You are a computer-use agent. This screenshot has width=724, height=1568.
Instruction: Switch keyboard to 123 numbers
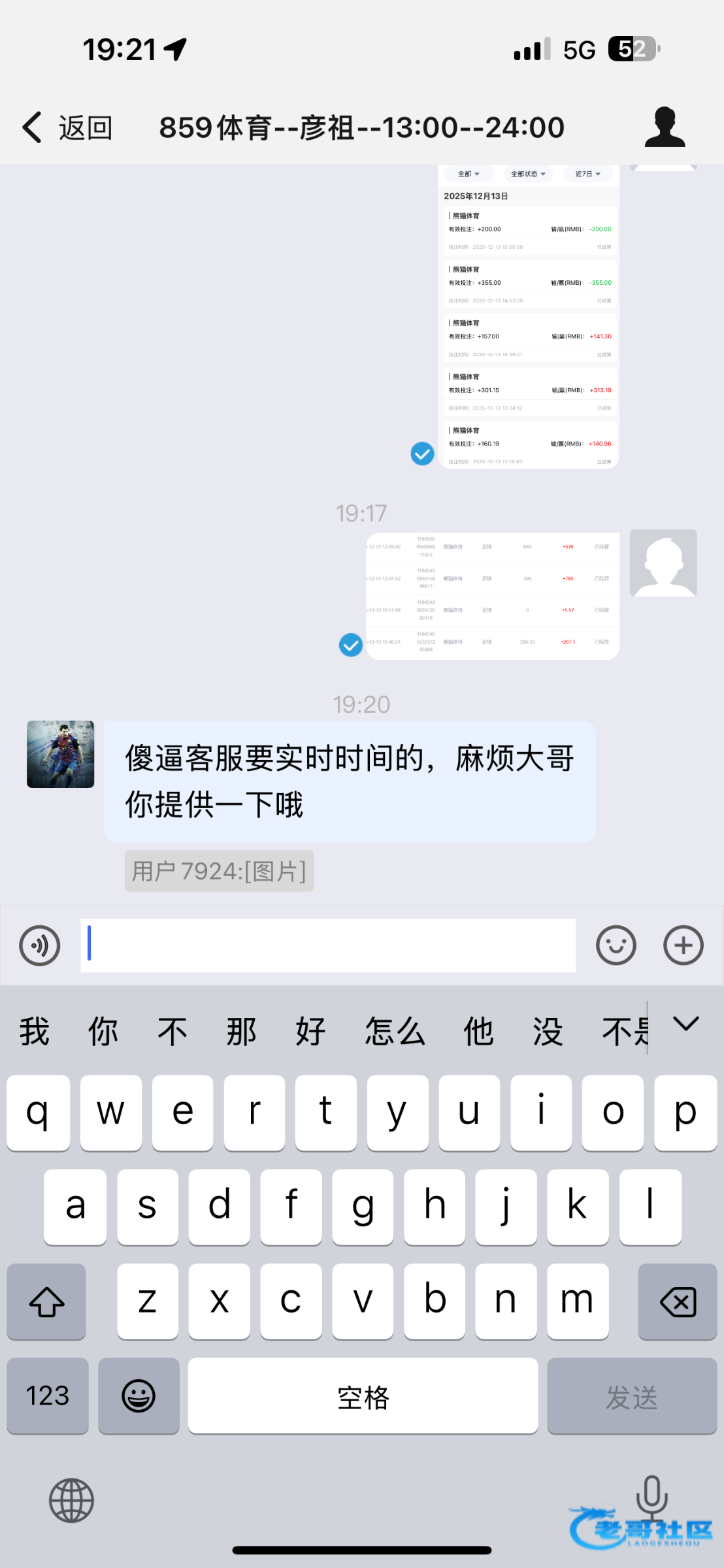[47, 1396]
